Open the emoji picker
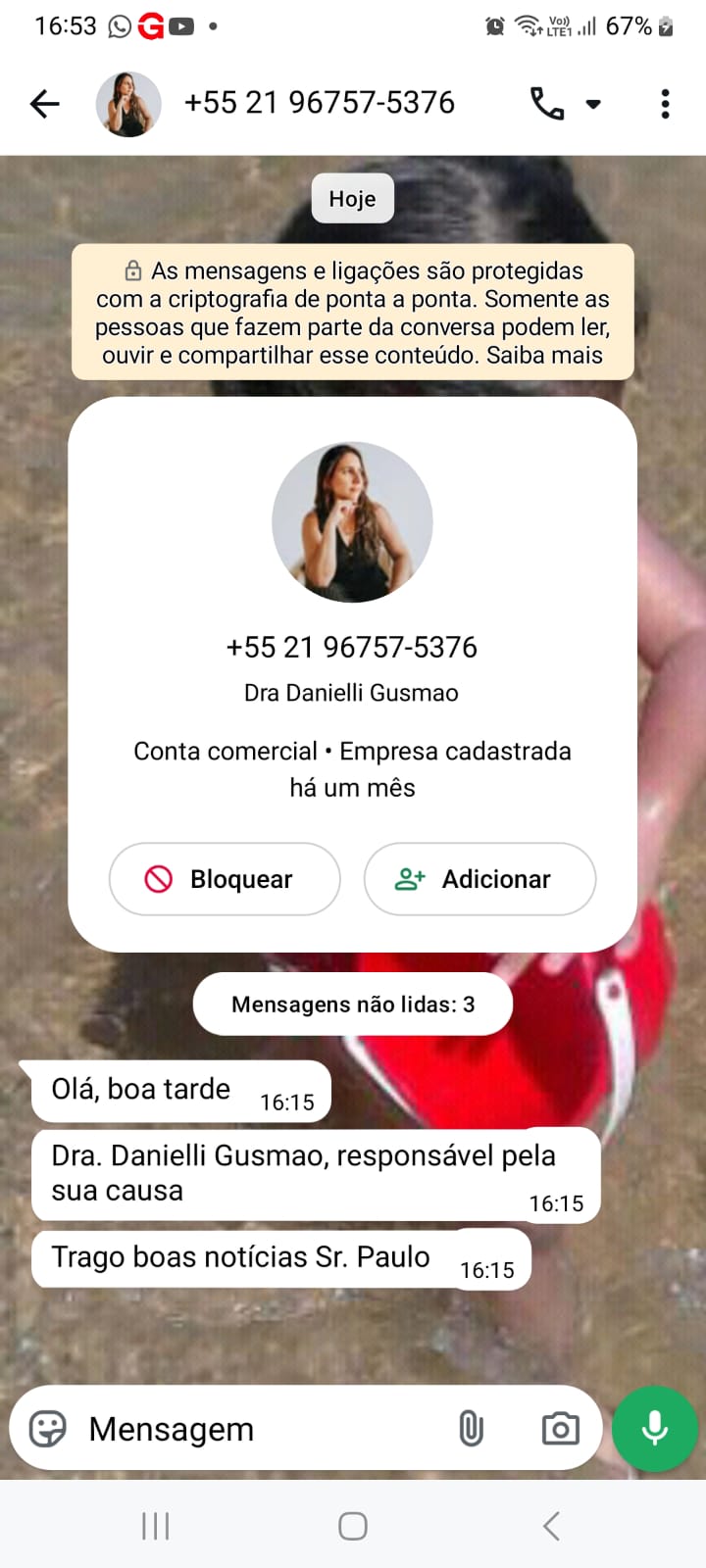 point(48,1429)
